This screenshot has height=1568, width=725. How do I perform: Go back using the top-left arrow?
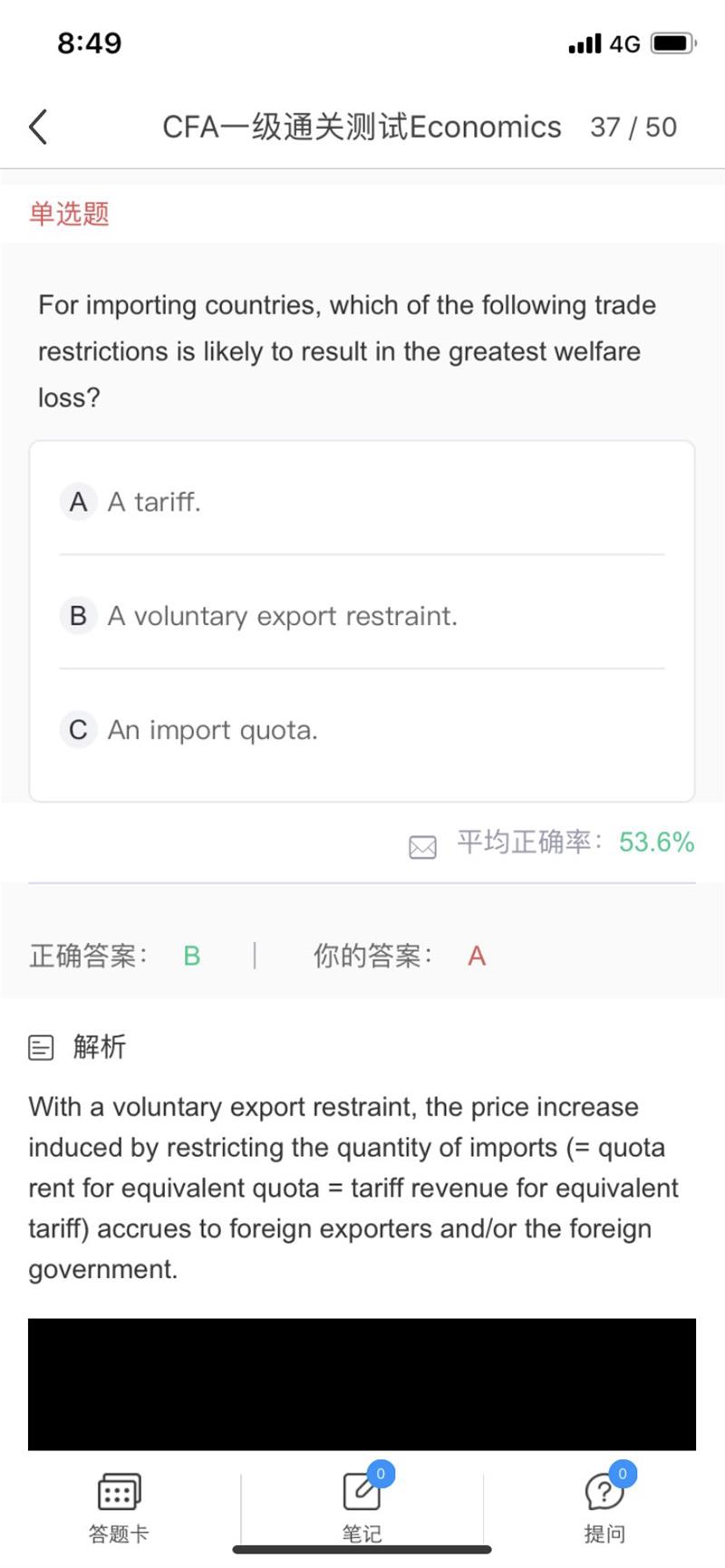[38, 127]
